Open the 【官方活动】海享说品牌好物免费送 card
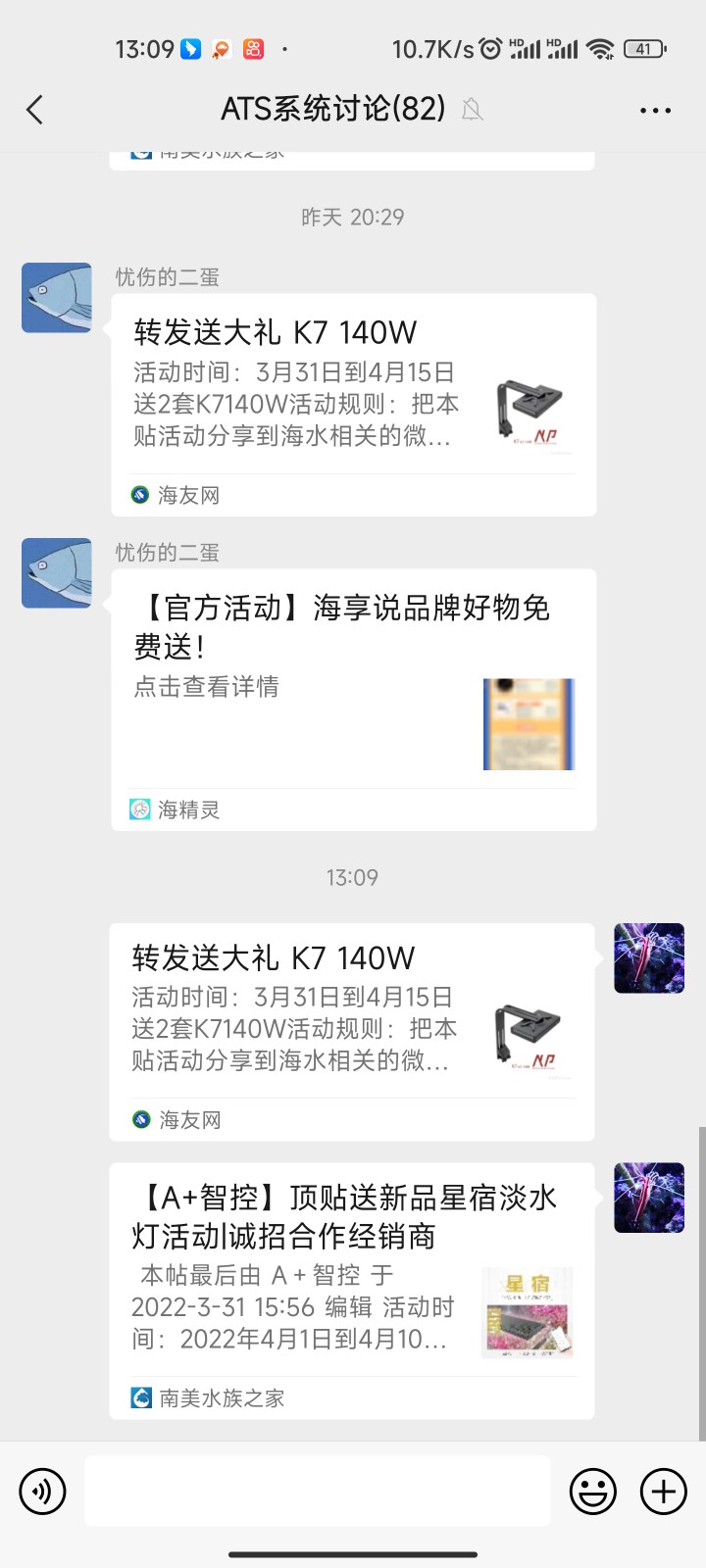The width and height of the screenshot is (706, 1568). tap(353, 699)
